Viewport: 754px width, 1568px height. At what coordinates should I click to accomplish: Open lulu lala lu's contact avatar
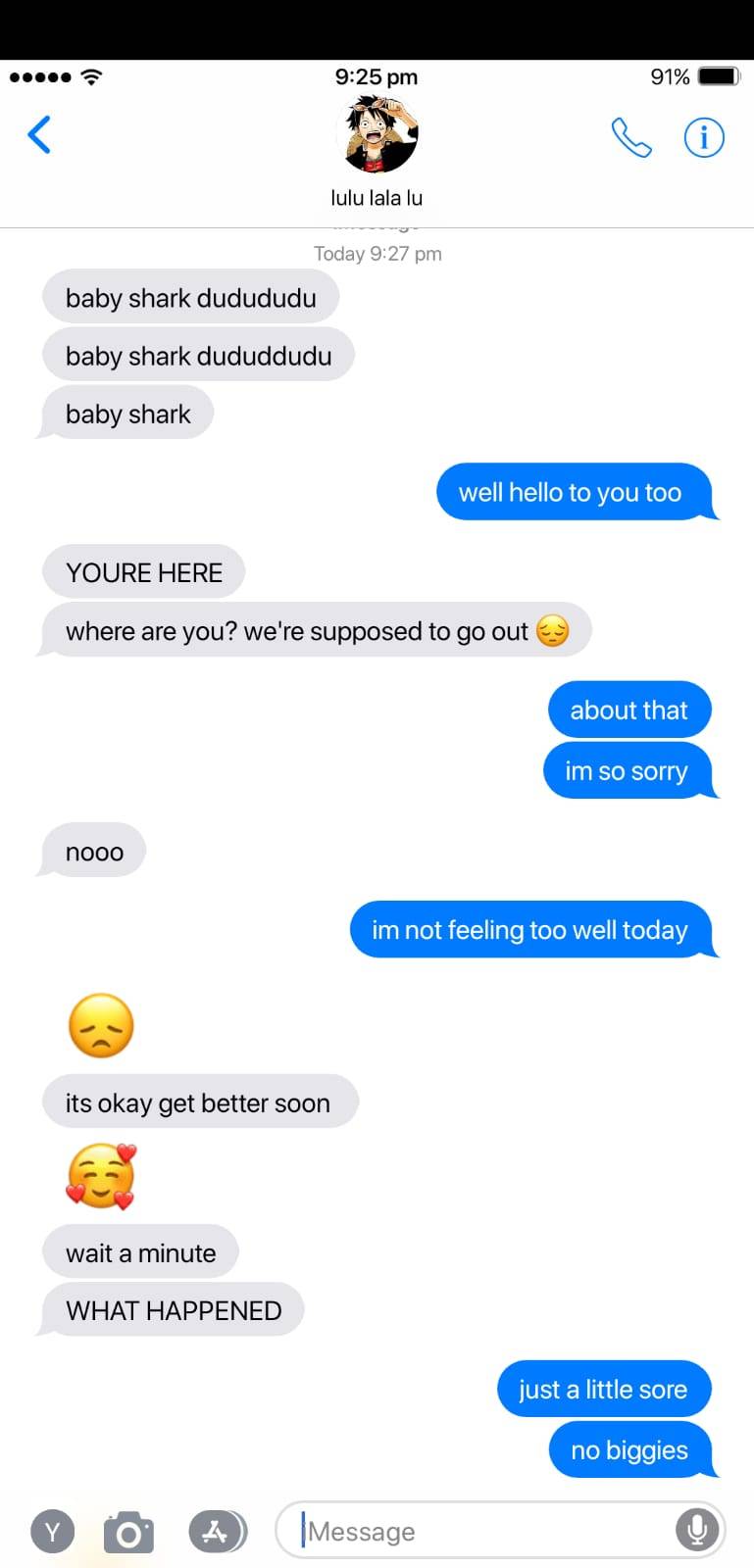pos(377,135)
